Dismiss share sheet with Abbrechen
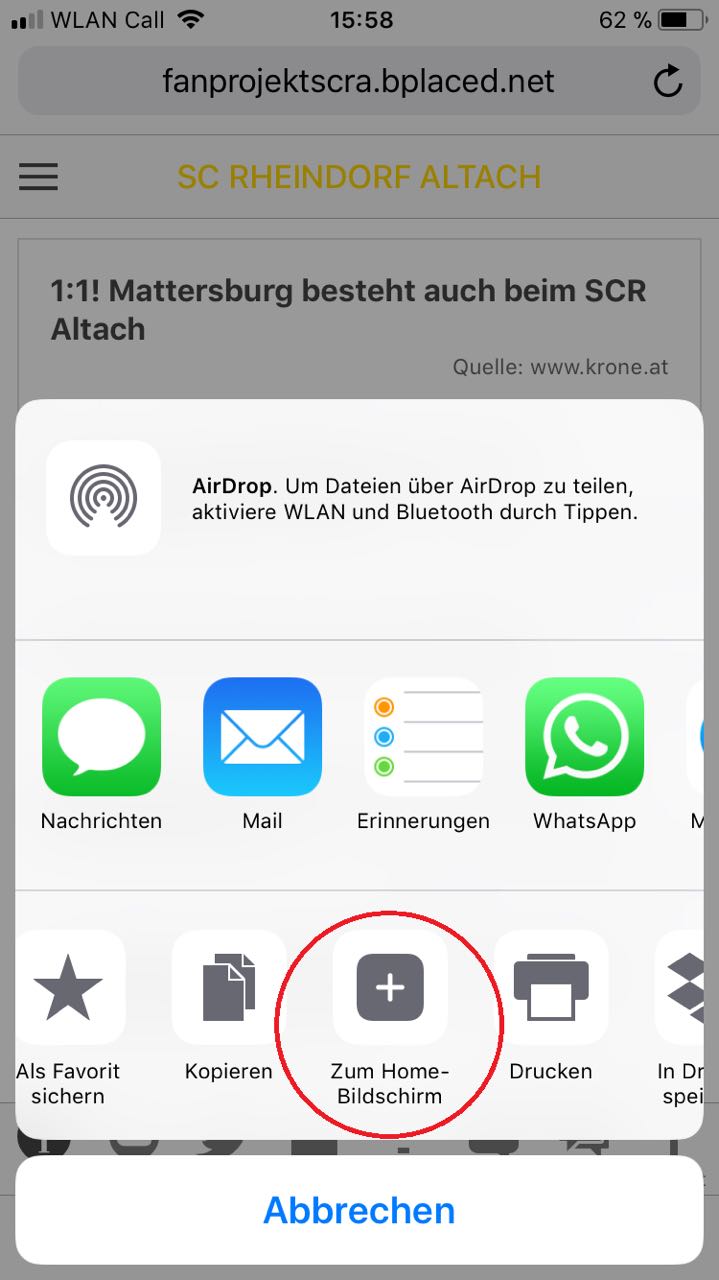Screen dimensions: 719x1280 click(359, 1210)
